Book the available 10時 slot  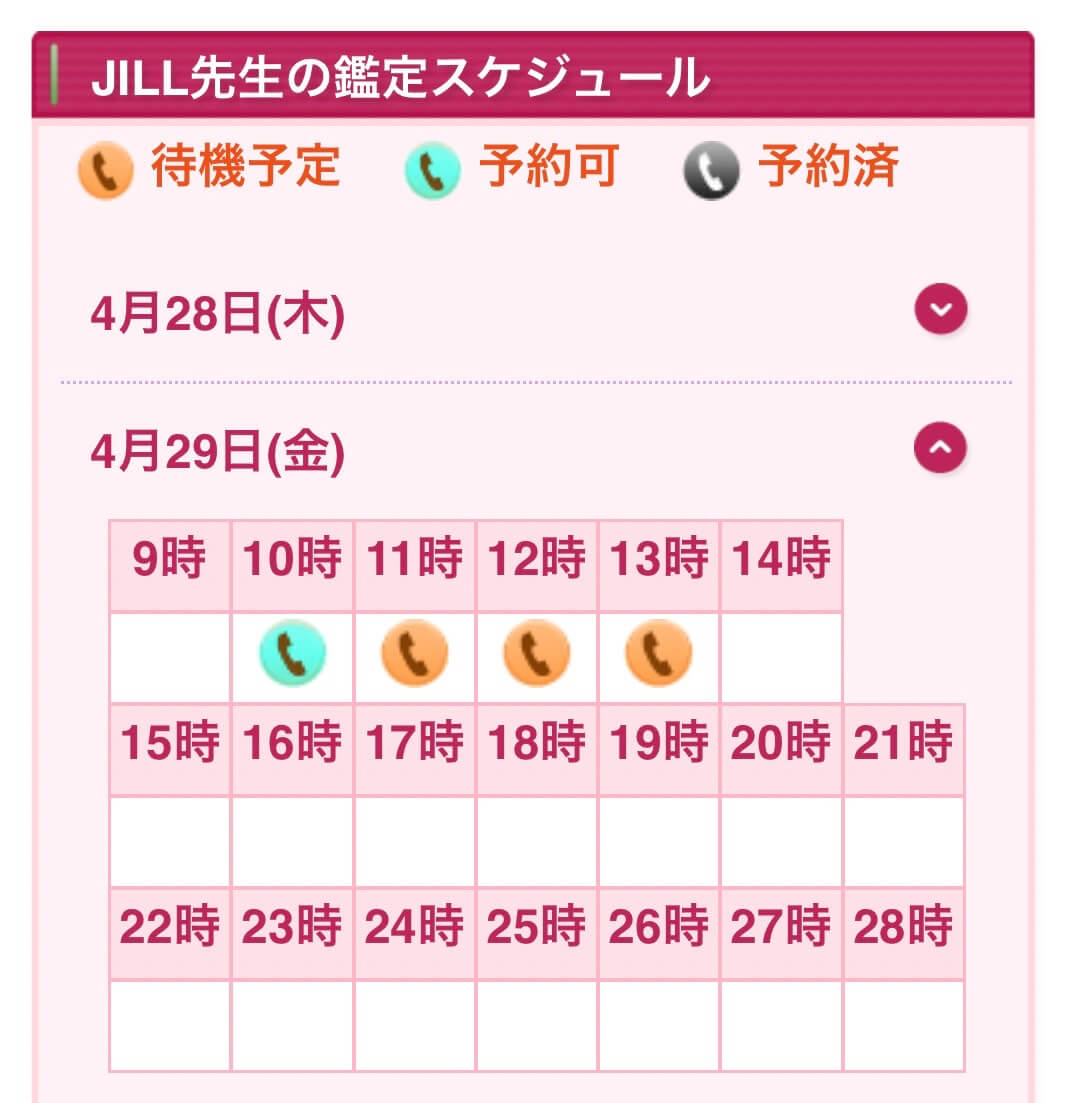(292, 653)
